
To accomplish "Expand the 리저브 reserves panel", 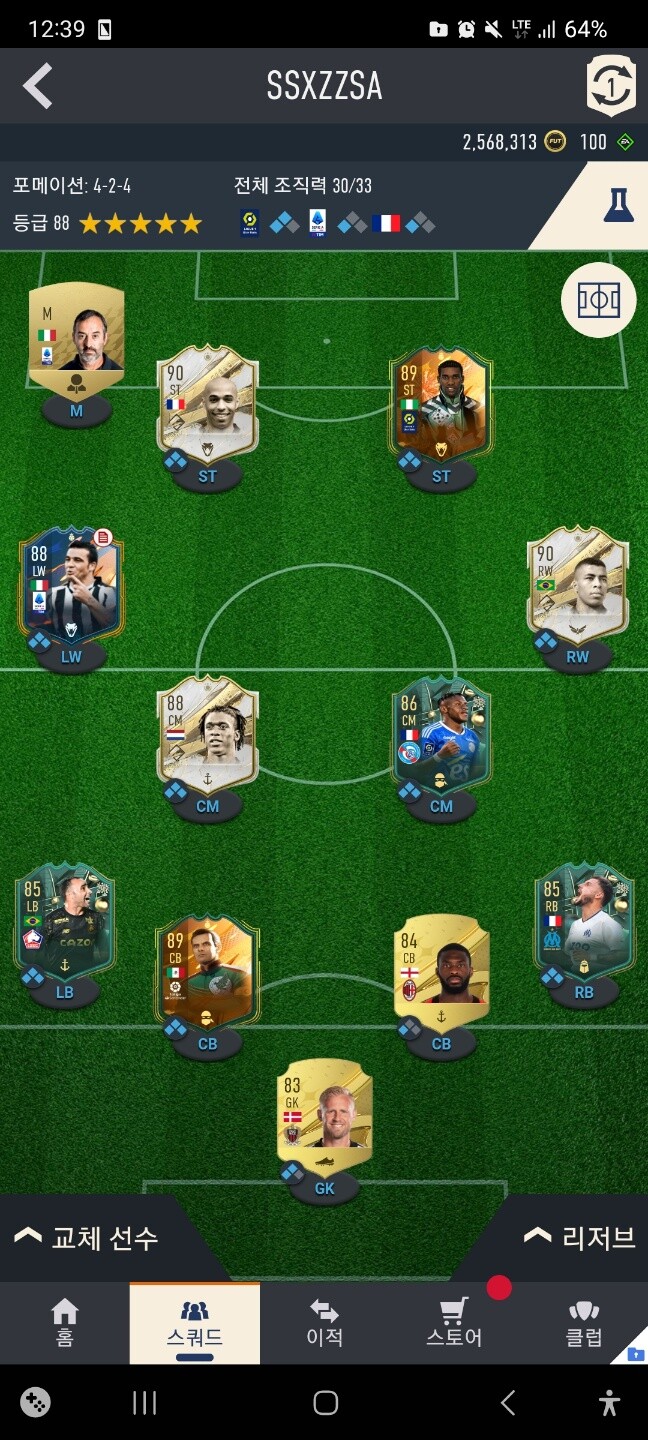I will [580, 1238].
